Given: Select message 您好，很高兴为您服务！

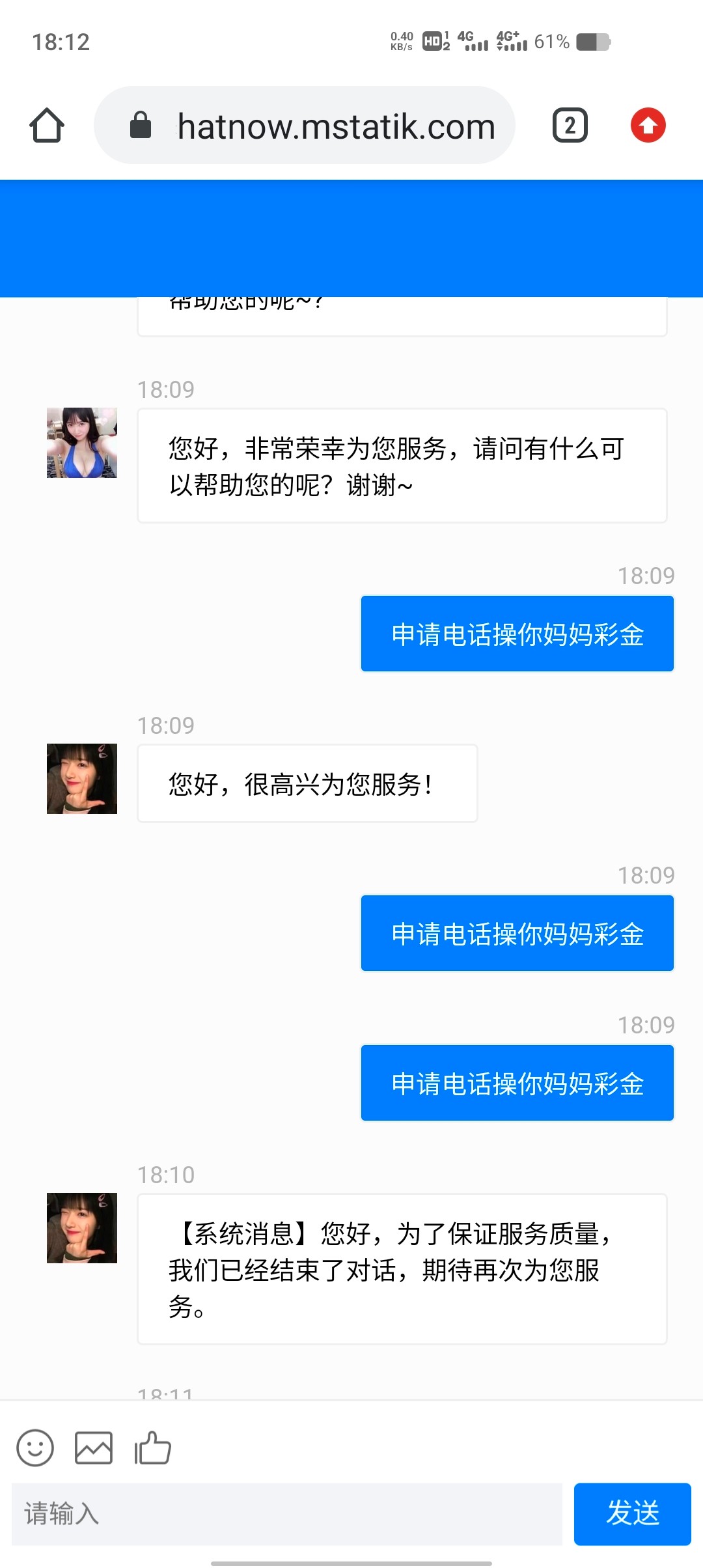Looking at the screenshot, I should pyautogui.click(x=306, y=783).
